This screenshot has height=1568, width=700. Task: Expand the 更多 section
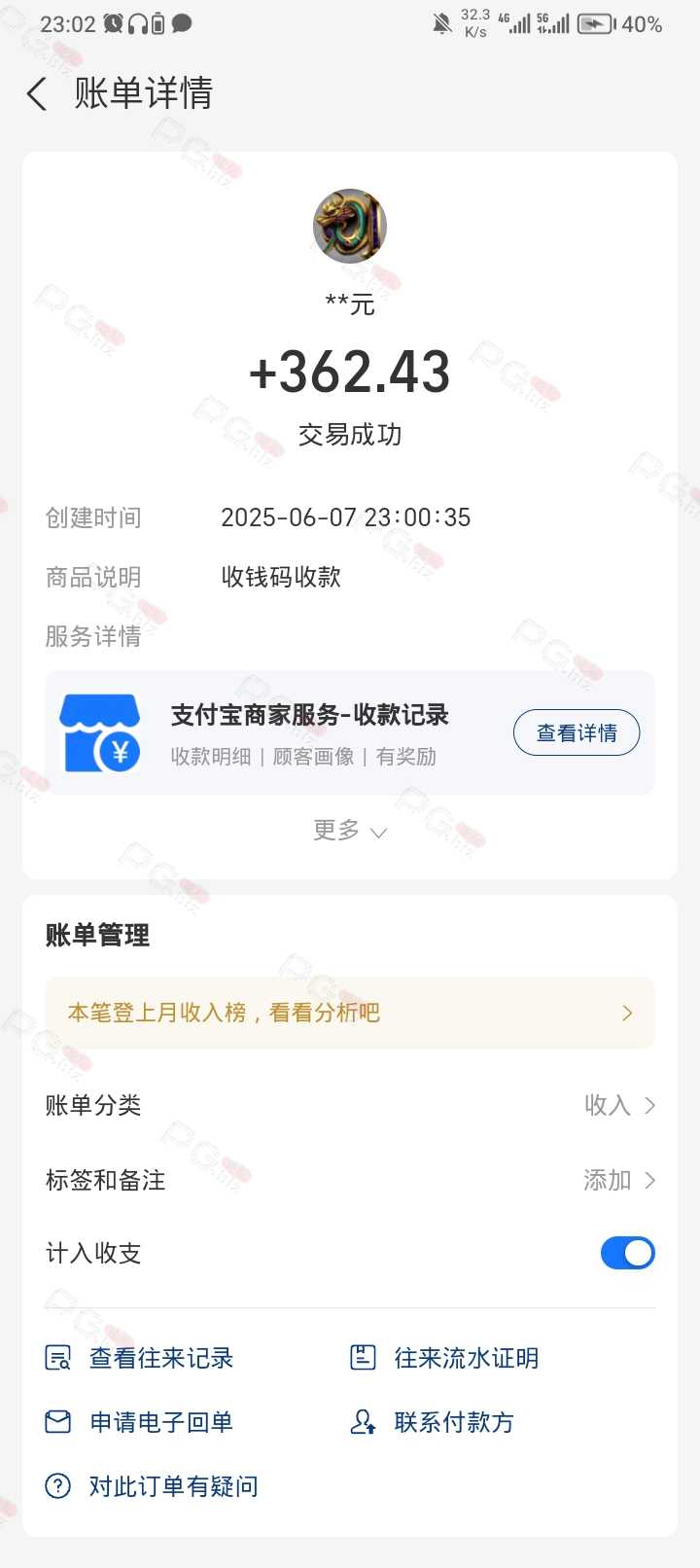350,831
